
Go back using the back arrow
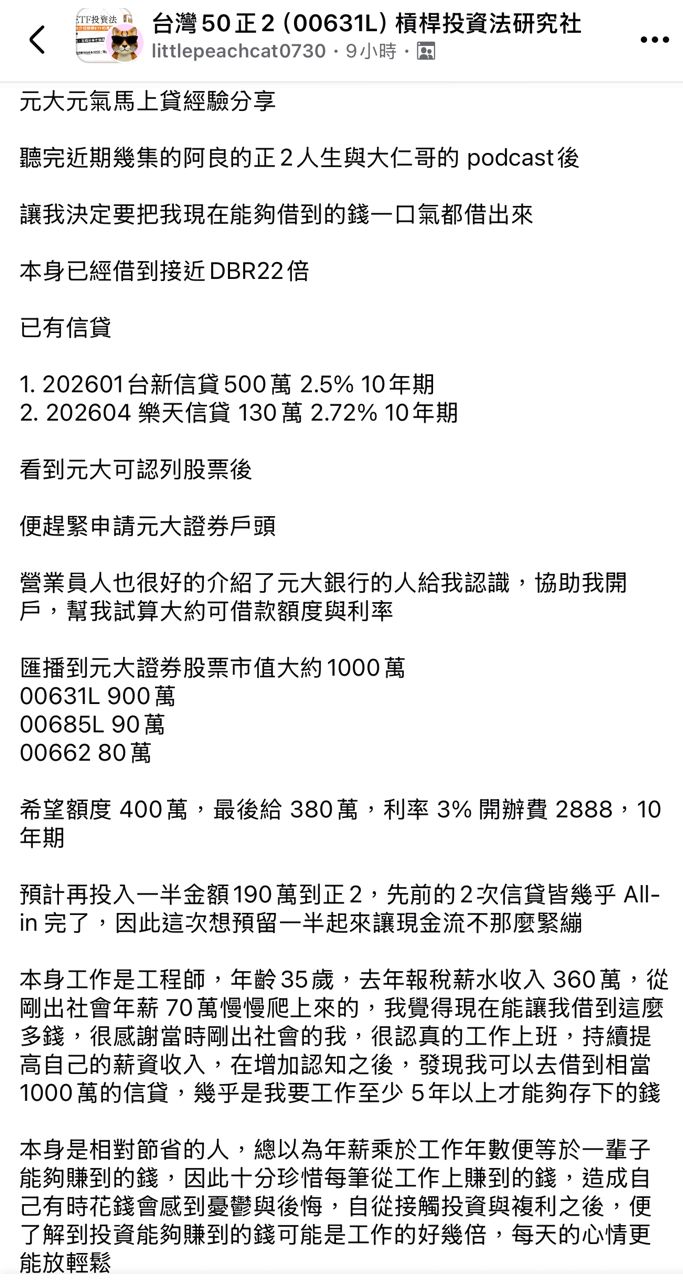[37, 40]
